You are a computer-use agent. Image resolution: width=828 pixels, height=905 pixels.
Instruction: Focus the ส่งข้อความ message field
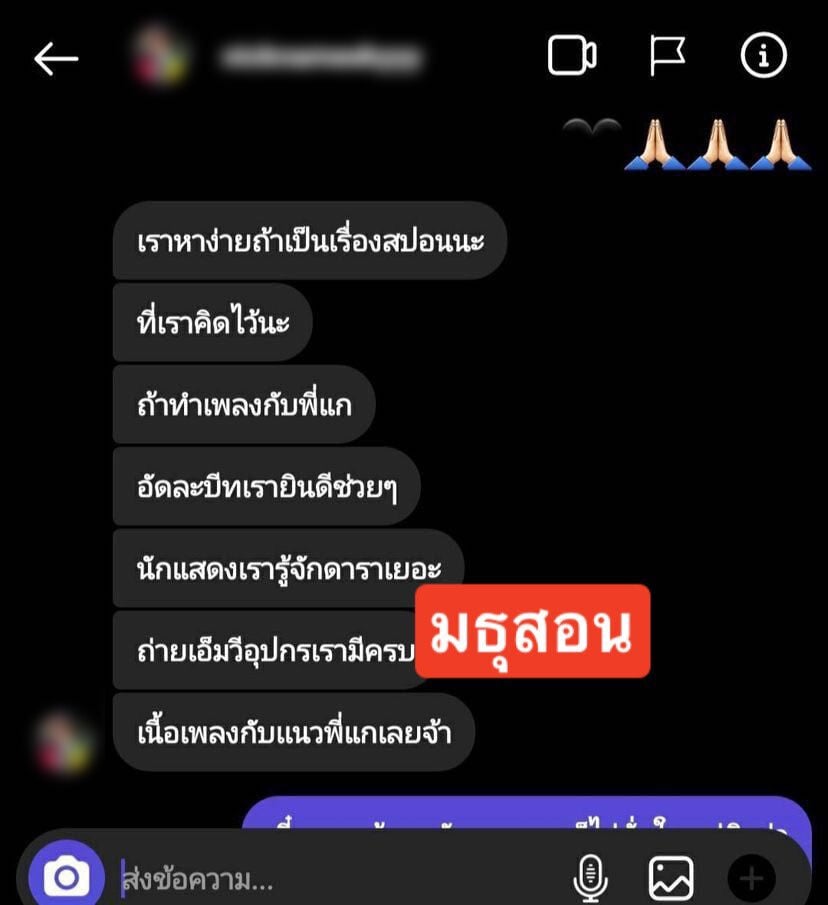tap(330, 880)
